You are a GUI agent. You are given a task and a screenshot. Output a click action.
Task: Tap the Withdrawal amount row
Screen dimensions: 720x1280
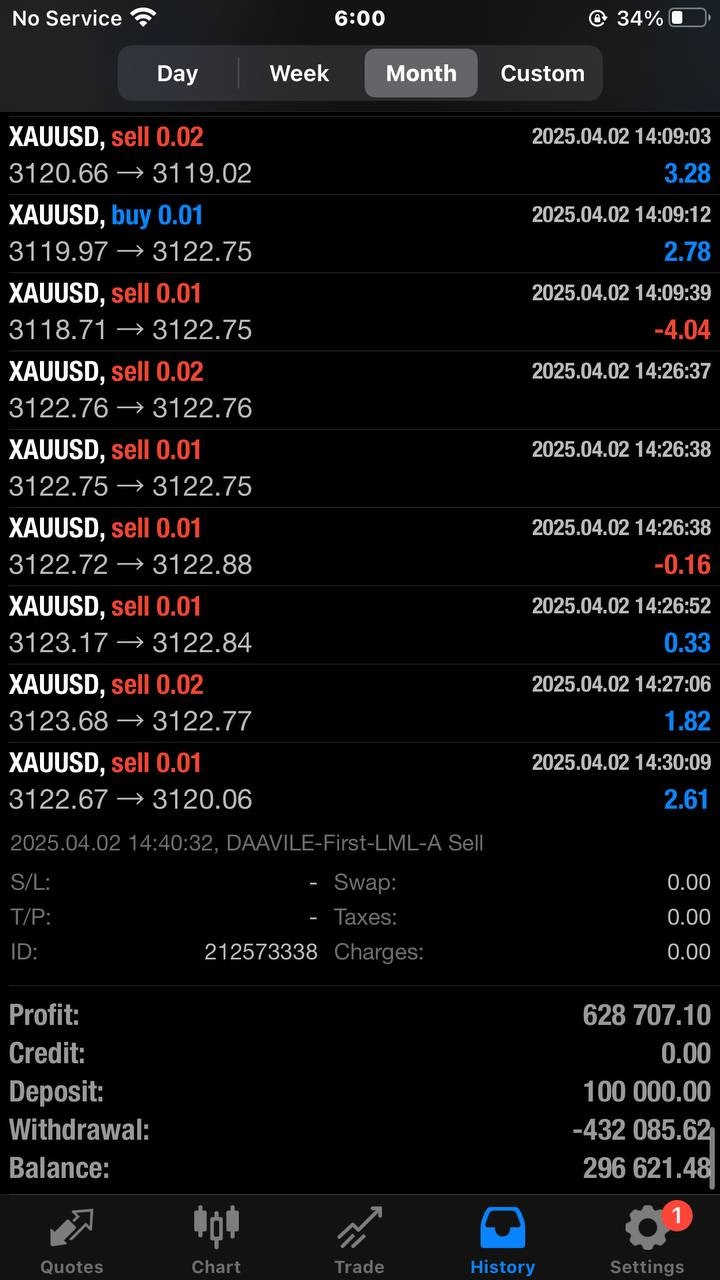360,1129
